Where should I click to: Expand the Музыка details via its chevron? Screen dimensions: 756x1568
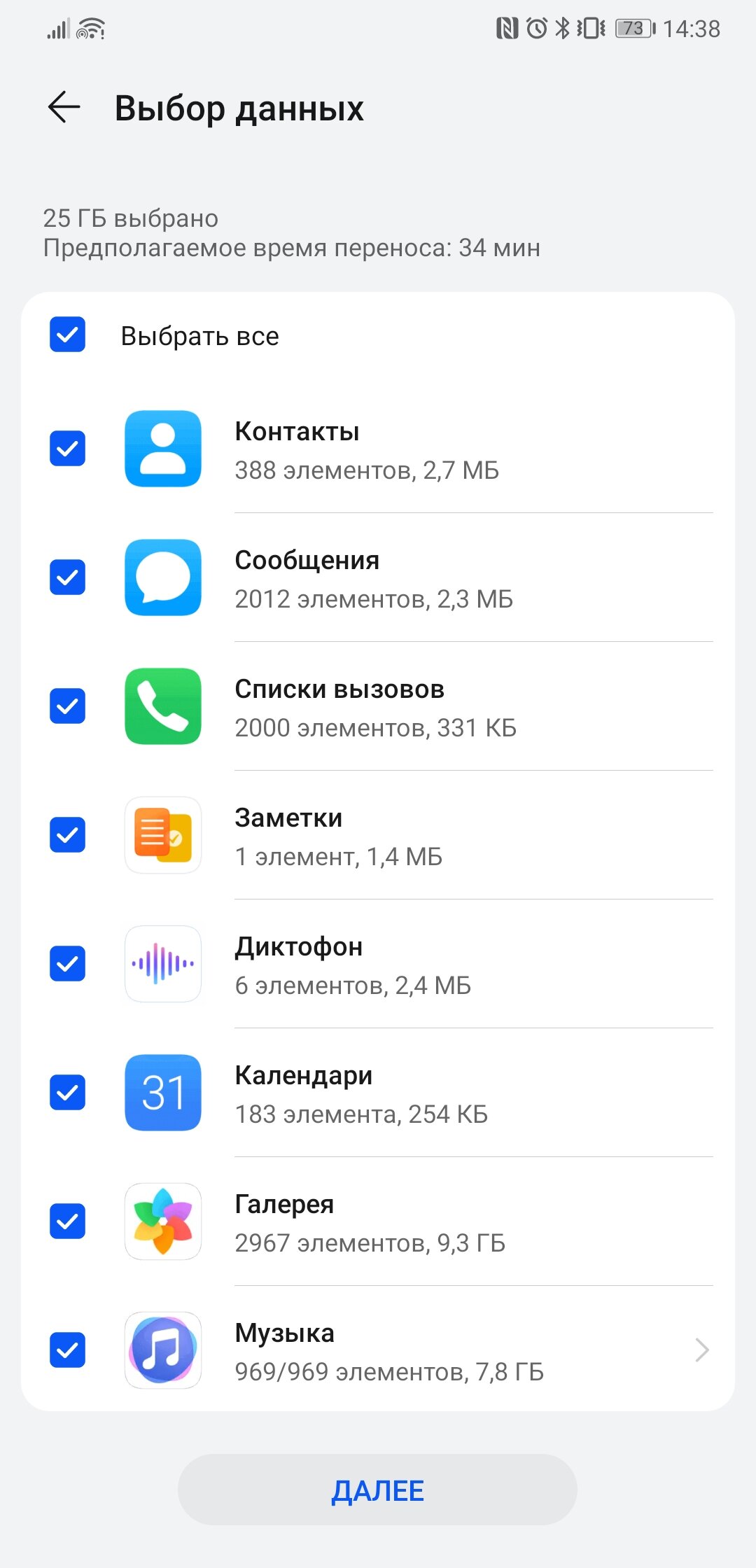pyautogui.click(x=702, y=1350)
